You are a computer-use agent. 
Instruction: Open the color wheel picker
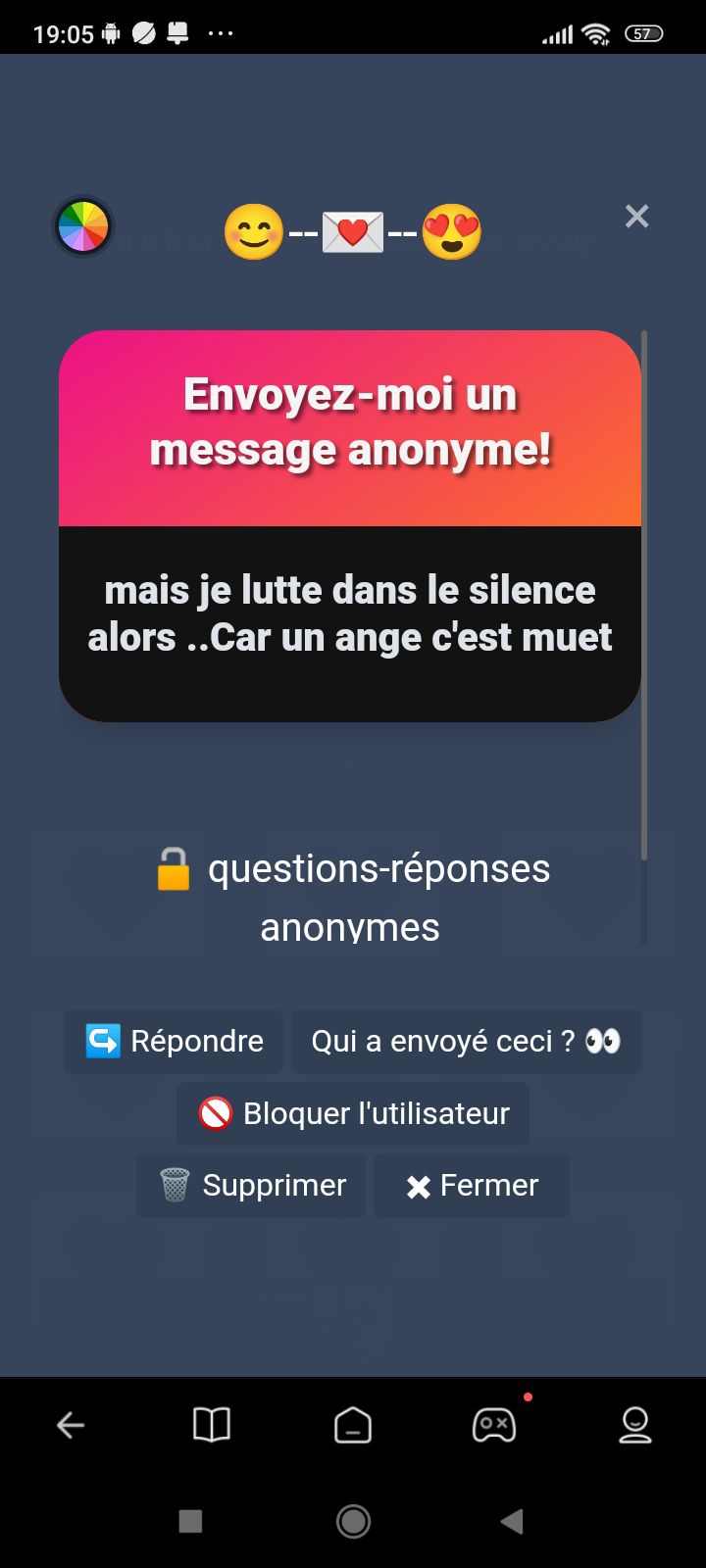[83, 226]
